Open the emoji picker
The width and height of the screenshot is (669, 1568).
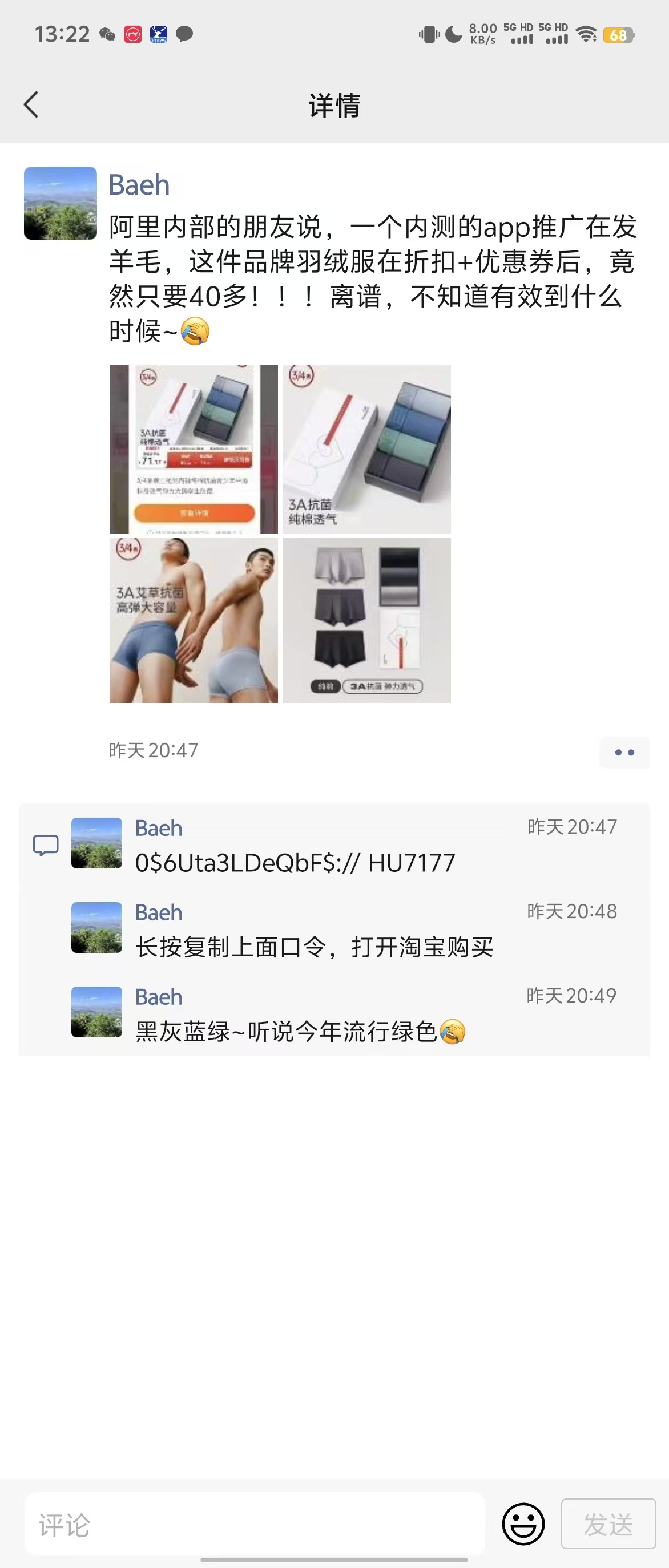point(523,1523)
